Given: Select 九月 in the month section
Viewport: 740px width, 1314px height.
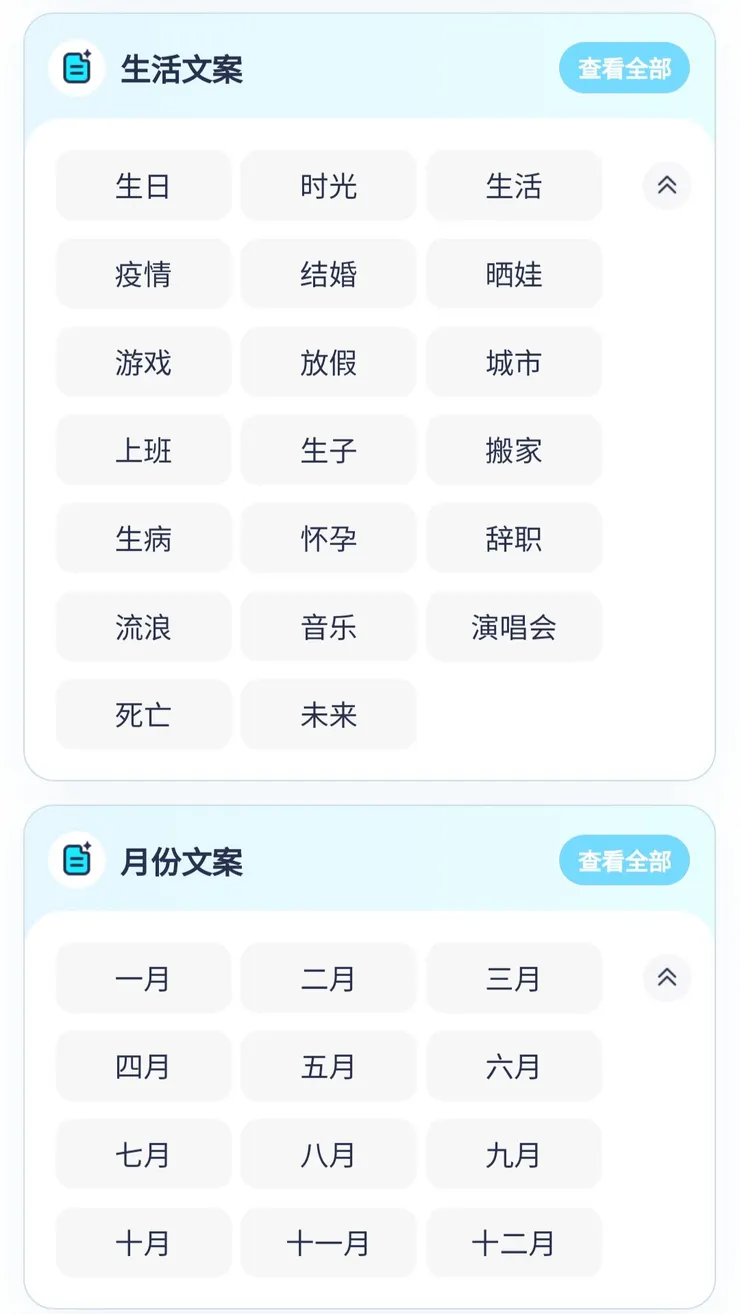Looking at the screenshot, I should pyautogui.click(x=513, y=1154).
